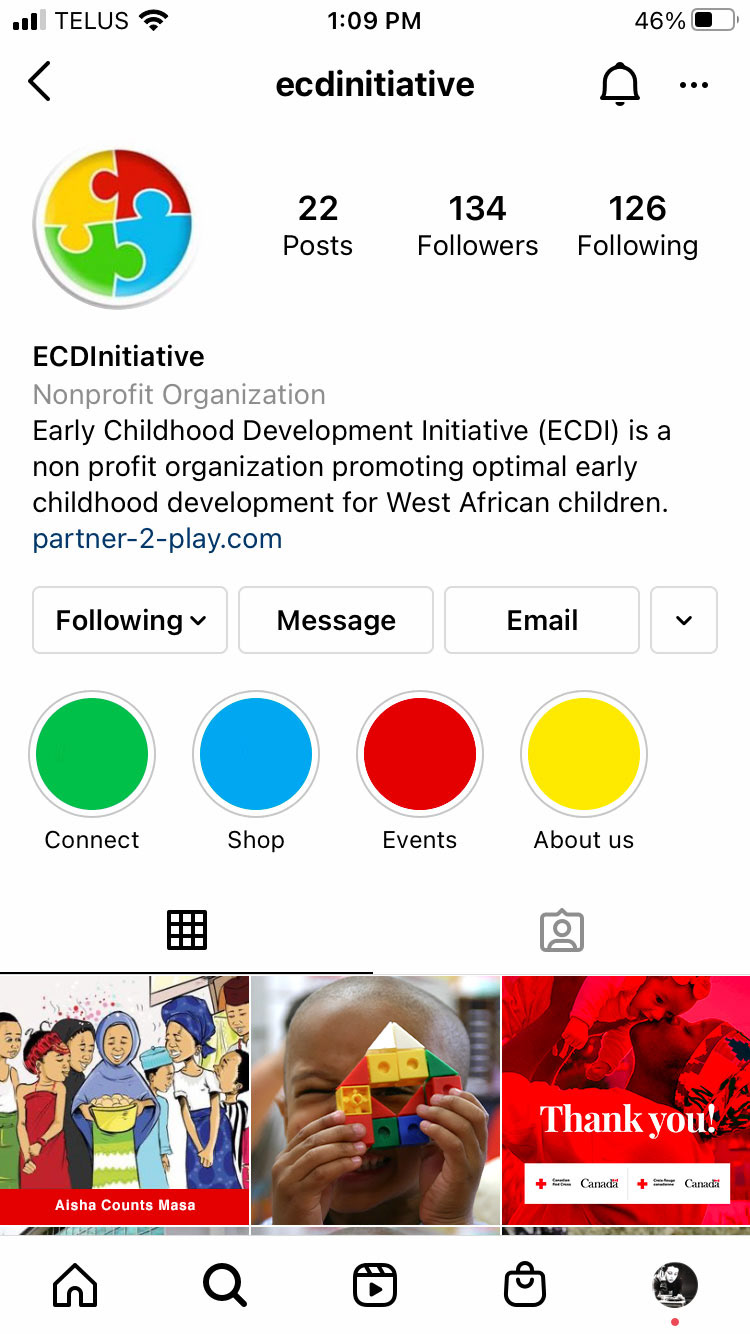The width and height of the screenshot is (750, 1334).
Task: Go to the Home feed tab
Action: 75,1285
